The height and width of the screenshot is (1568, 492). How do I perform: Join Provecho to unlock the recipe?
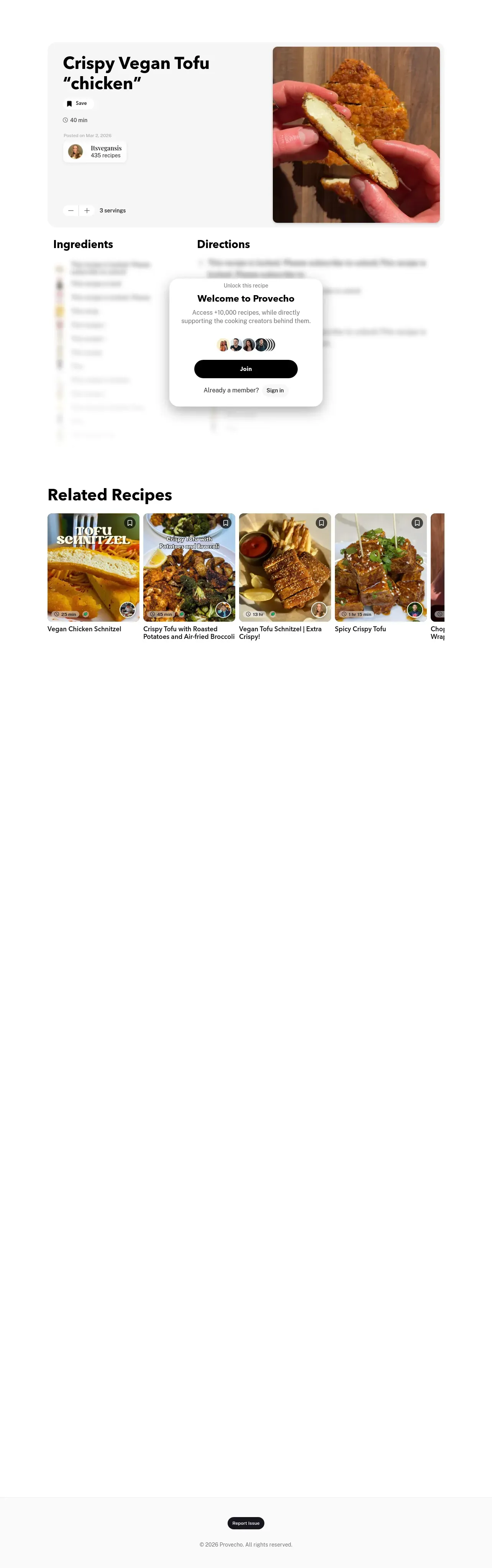245,369
